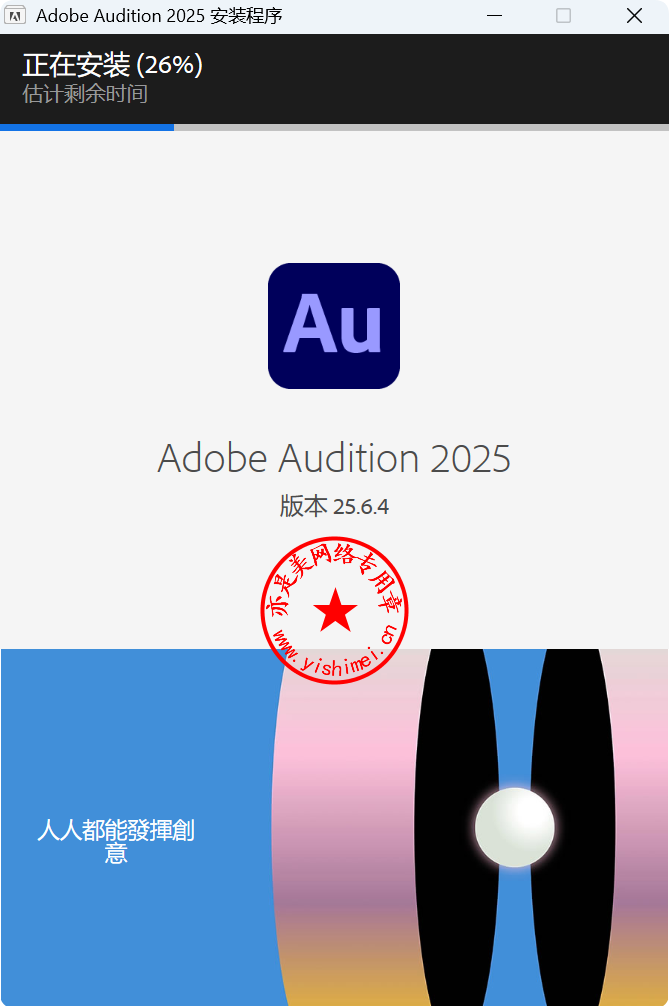Minimize the Adobe Audition installer window

point(493,16)
